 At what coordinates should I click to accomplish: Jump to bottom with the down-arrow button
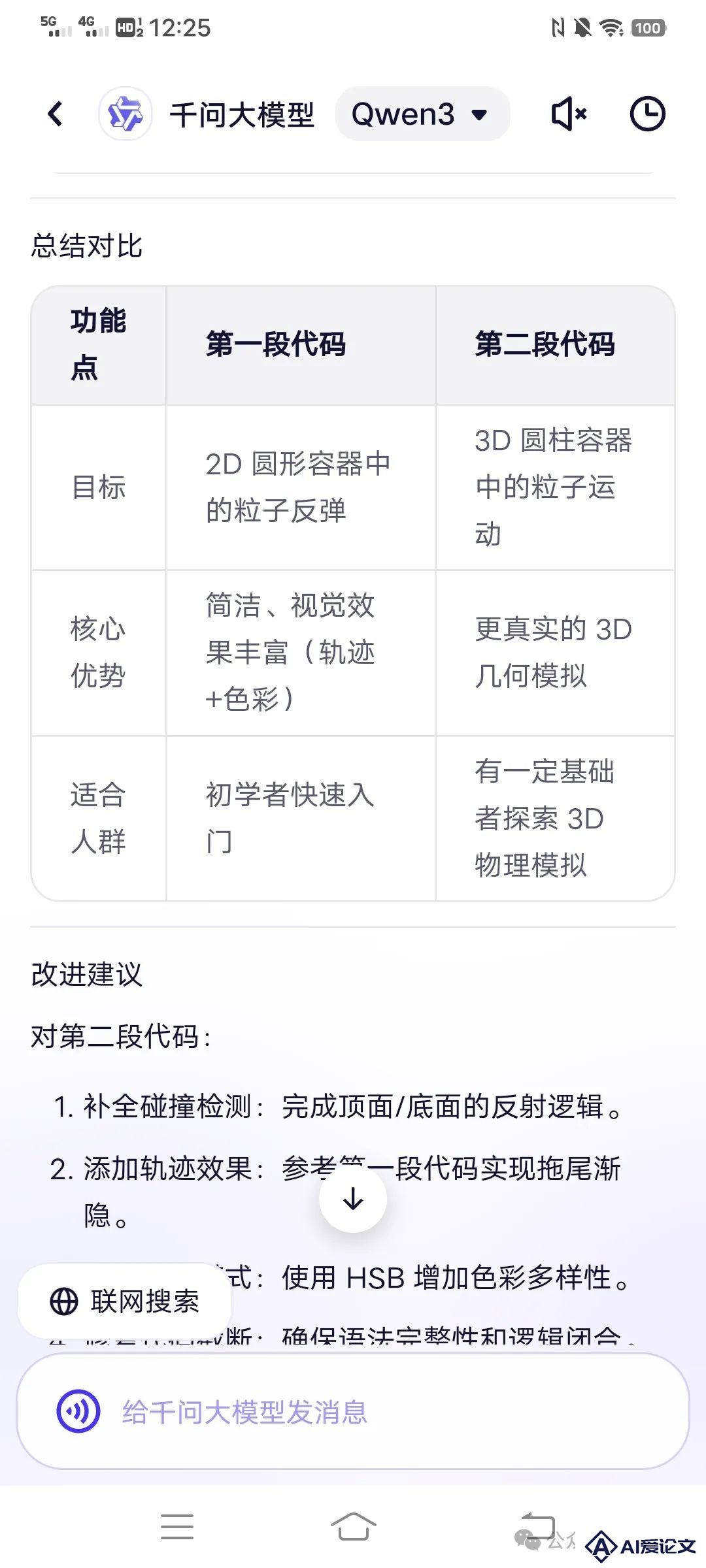tap(353, 1199)
